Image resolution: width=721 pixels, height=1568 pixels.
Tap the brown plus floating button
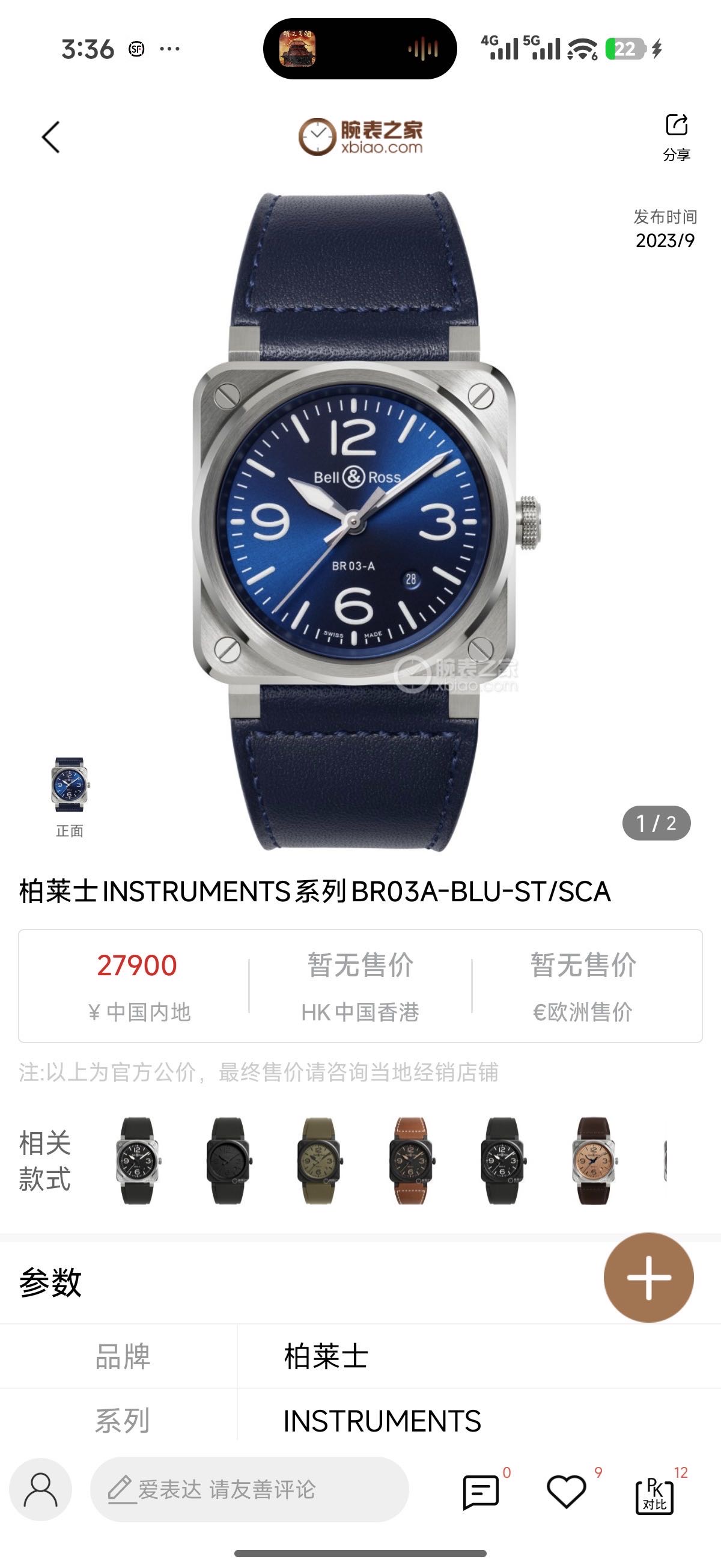[x=648, y=1277]
